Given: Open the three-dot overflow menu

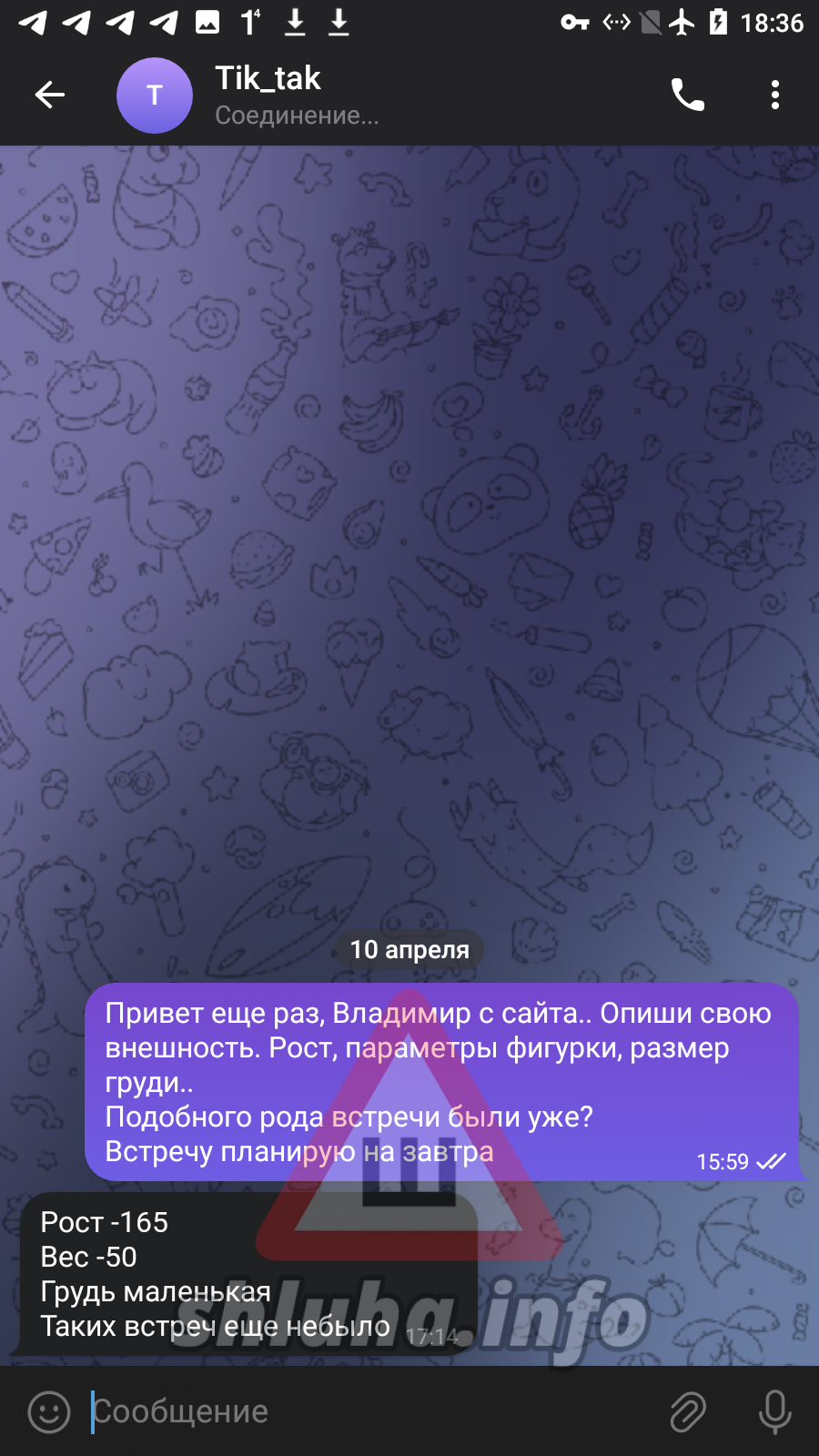Looking at the screenshot, I should tap(774, 95).
